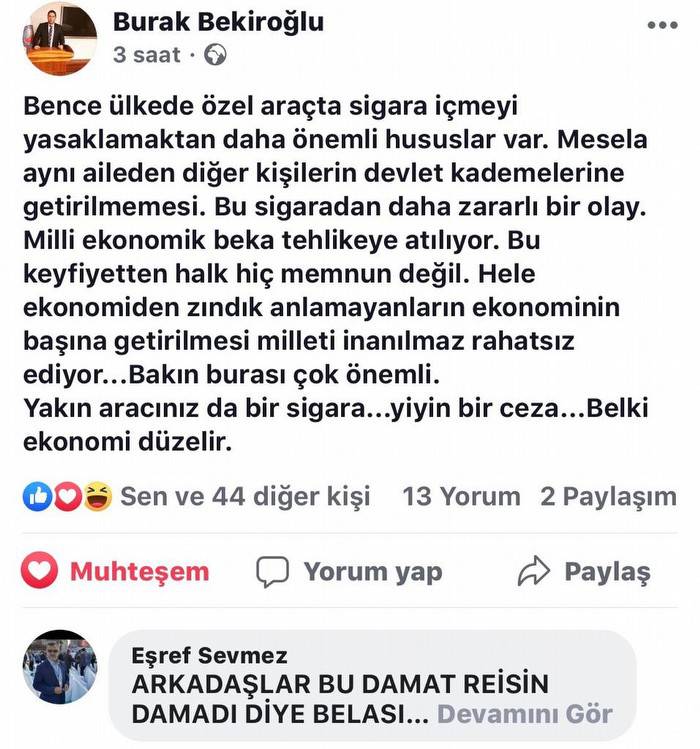This screenshot has width=700, height=749.
Task: Open the 13 Yorum comments list
Action: click(461, 496)
